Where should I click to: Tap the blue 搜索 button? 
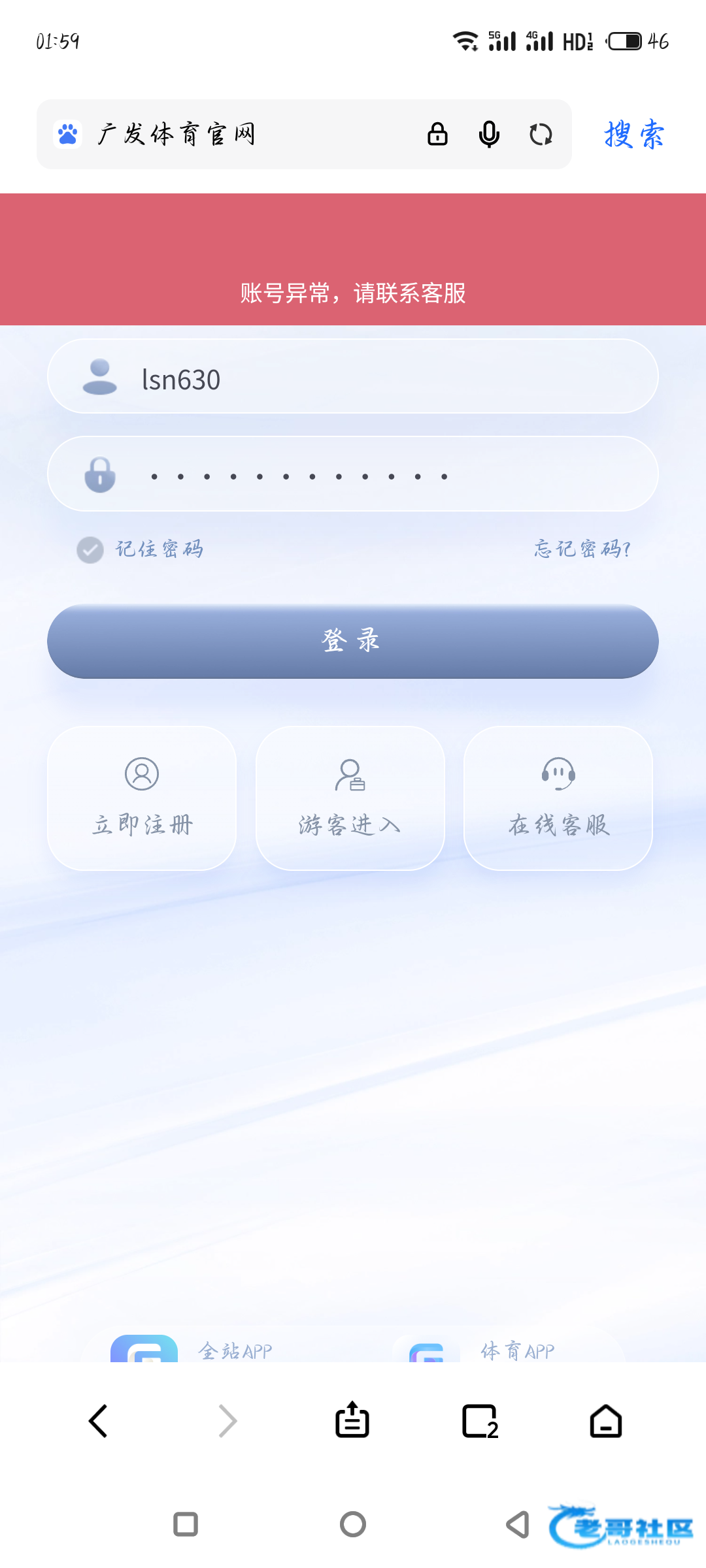coord(634,135)
